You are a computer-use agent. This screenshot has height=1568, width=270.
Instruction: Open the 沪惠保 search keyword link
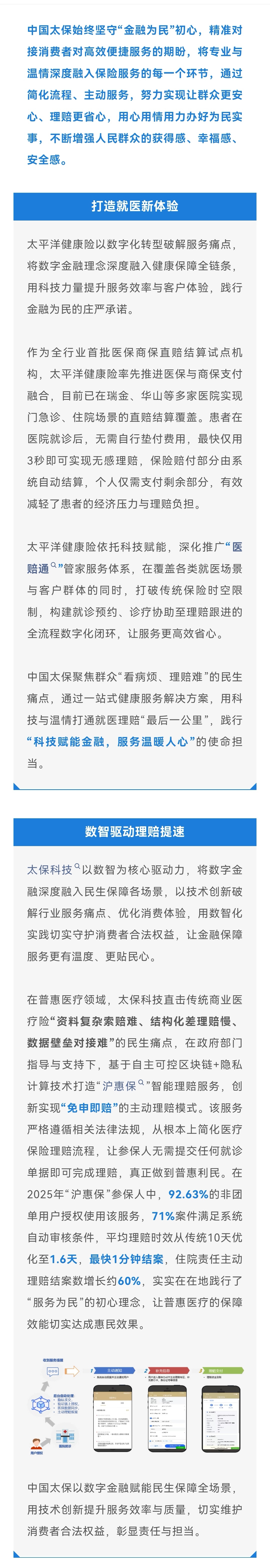pyautogui.click(x=120, y=1086)
